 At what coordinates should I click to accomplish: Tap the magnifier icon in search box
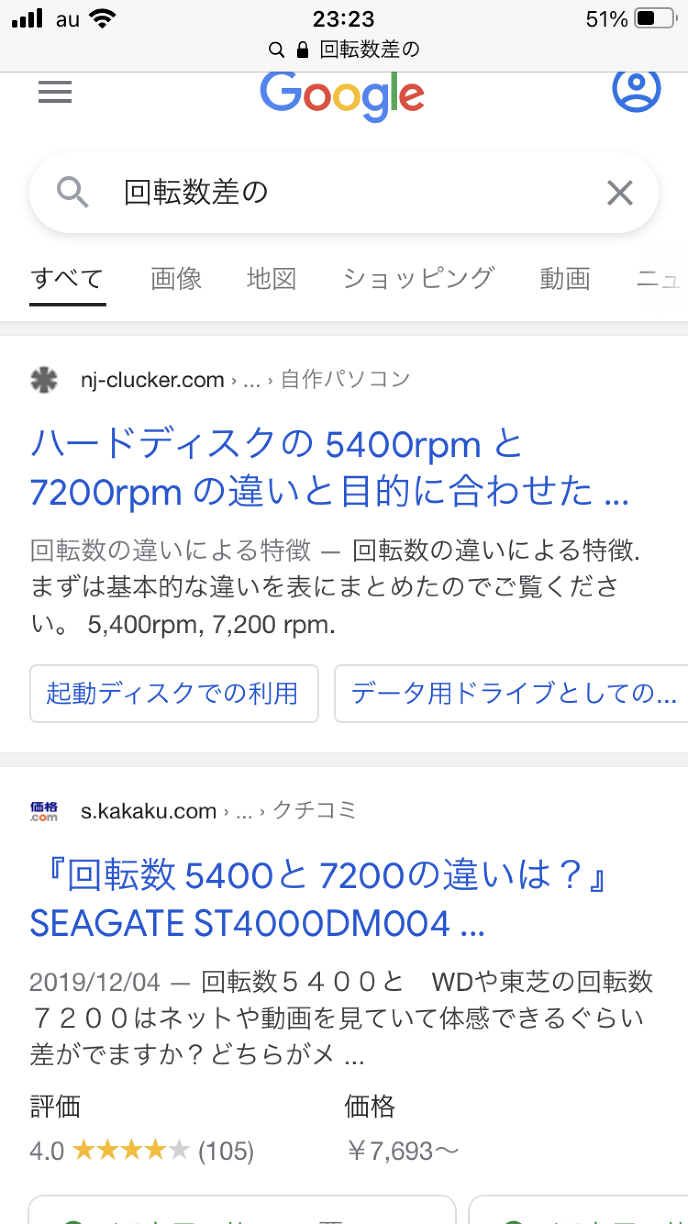point(73,193)
